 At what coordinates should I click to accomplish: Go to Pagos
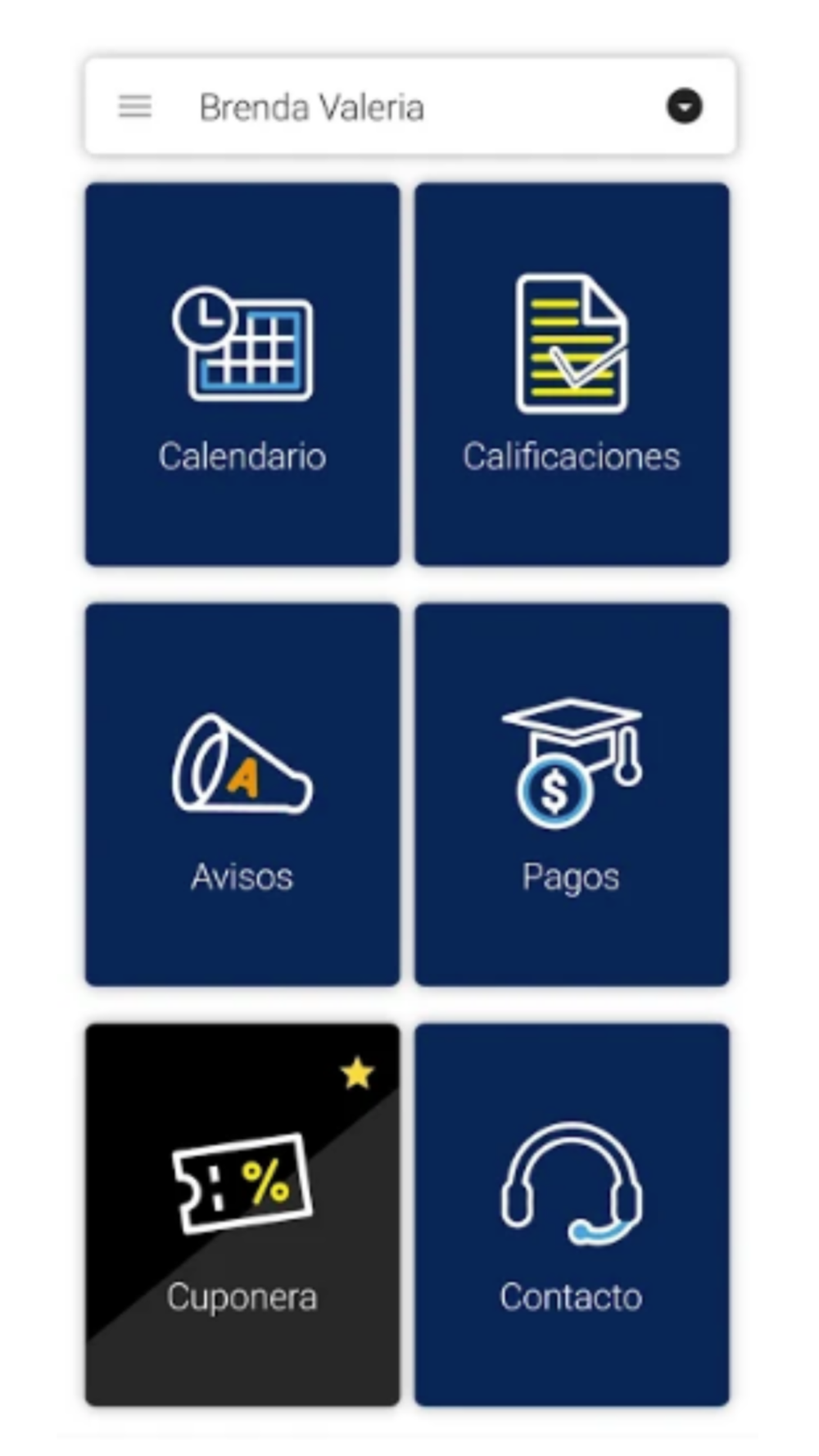pos(572,794)
